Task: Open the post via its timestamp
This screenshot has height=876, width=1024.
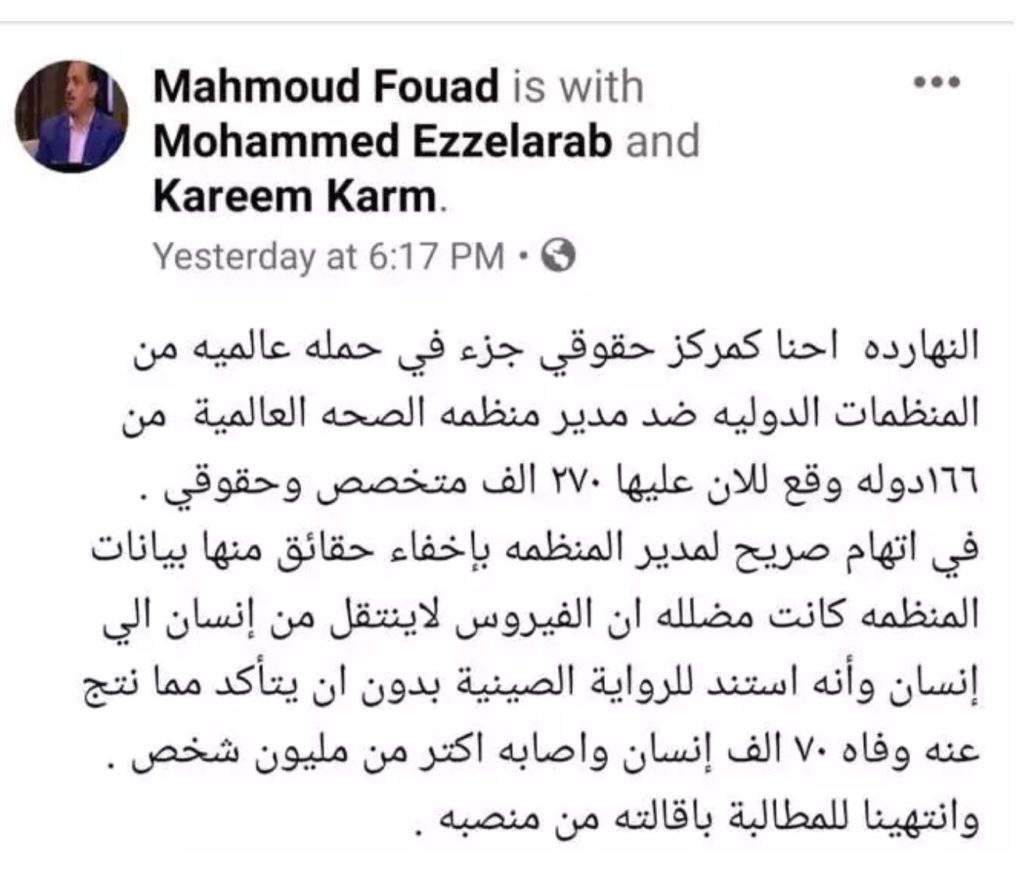Action: pos(328,257)
